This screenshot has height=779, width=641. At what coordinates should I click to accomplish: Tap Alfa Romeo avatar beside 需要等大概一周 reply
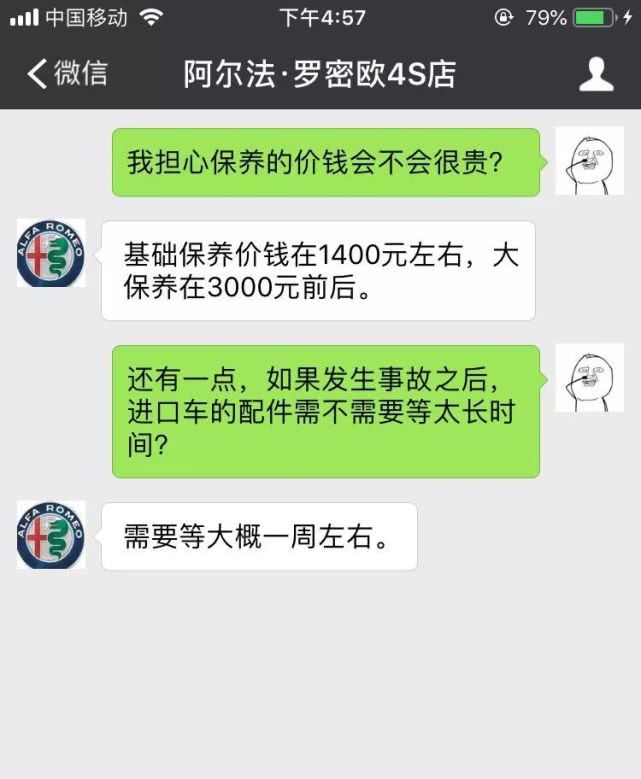click(51, 535)
